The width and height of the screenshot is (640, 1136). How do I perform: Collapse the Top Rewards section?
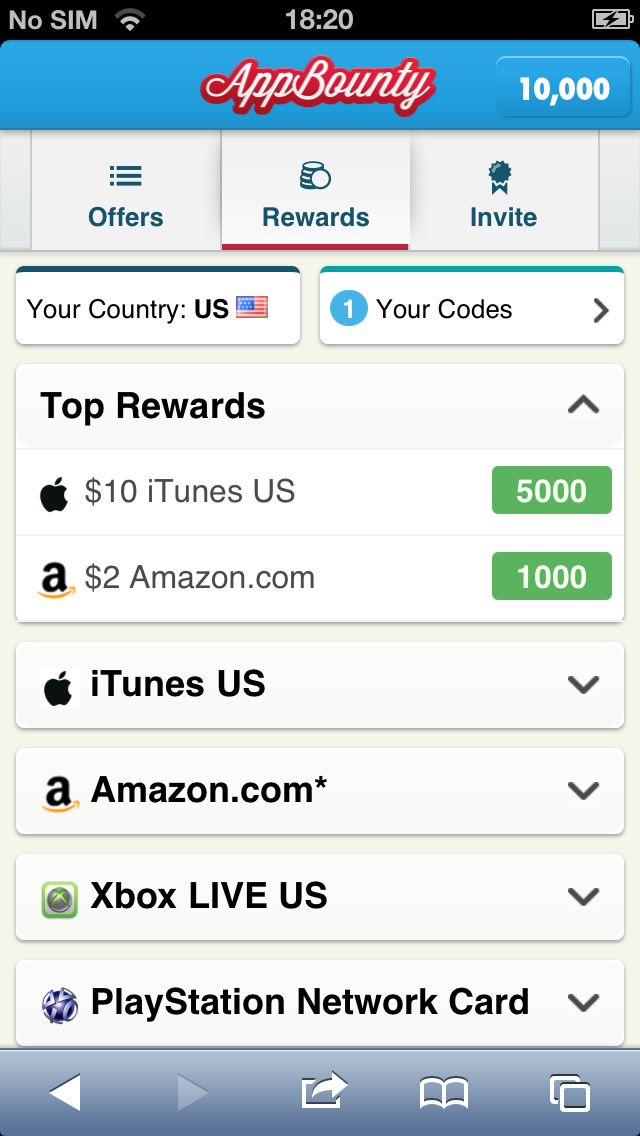coord(583,406)
